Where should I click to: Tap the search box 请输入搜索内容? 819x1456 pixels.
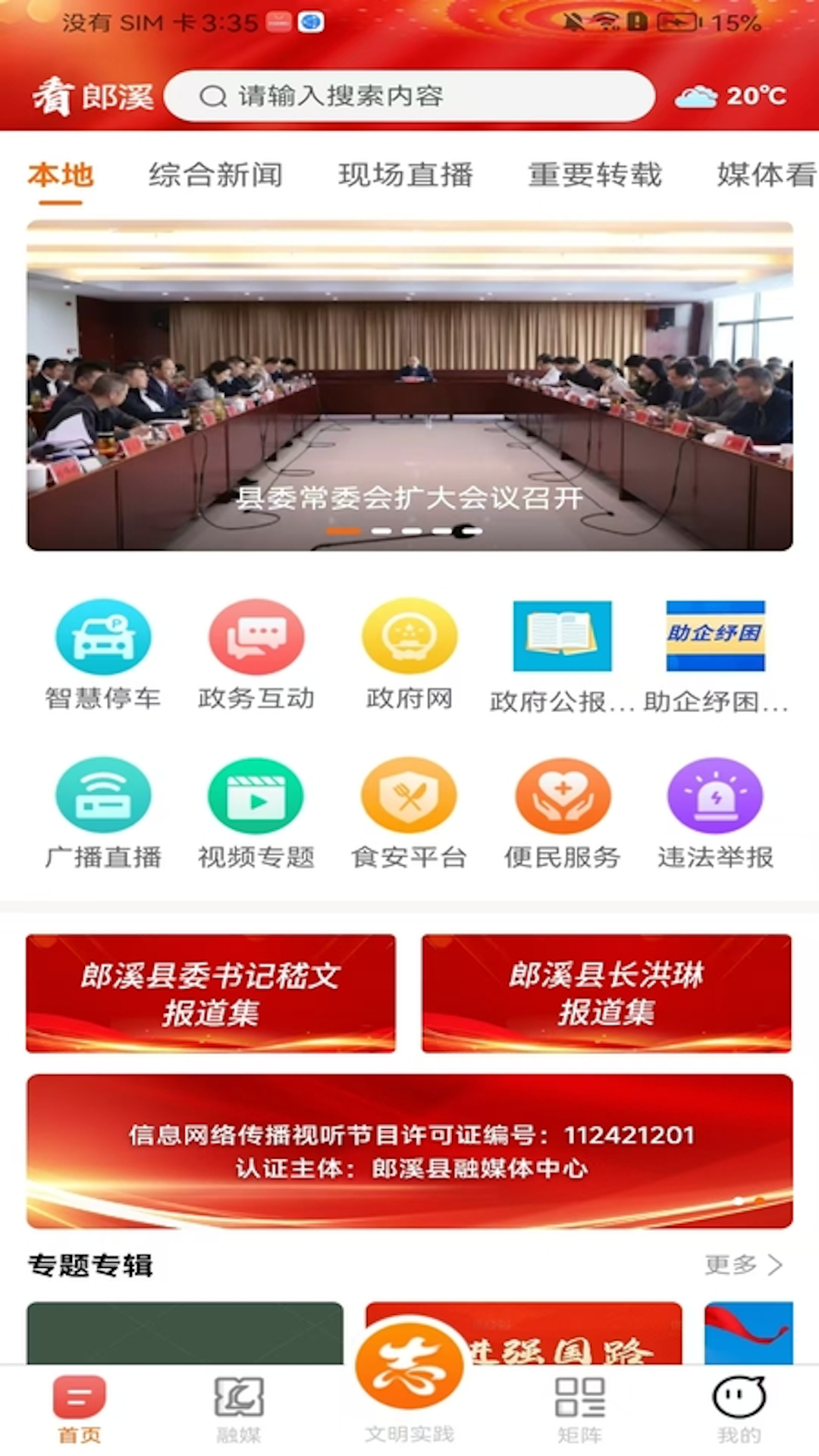pos(409,96)
